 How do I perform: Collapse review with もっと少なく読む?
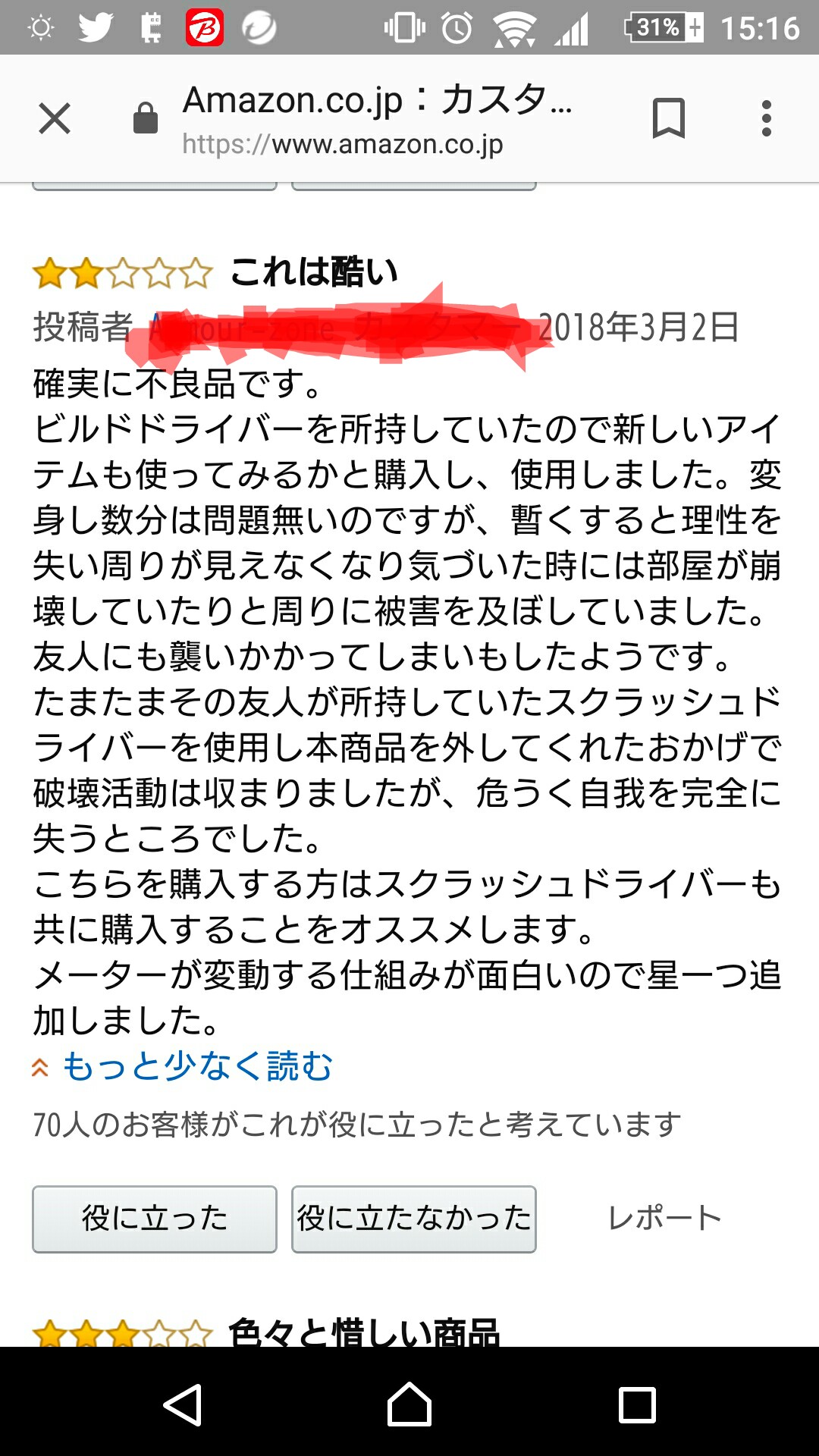196,1066
